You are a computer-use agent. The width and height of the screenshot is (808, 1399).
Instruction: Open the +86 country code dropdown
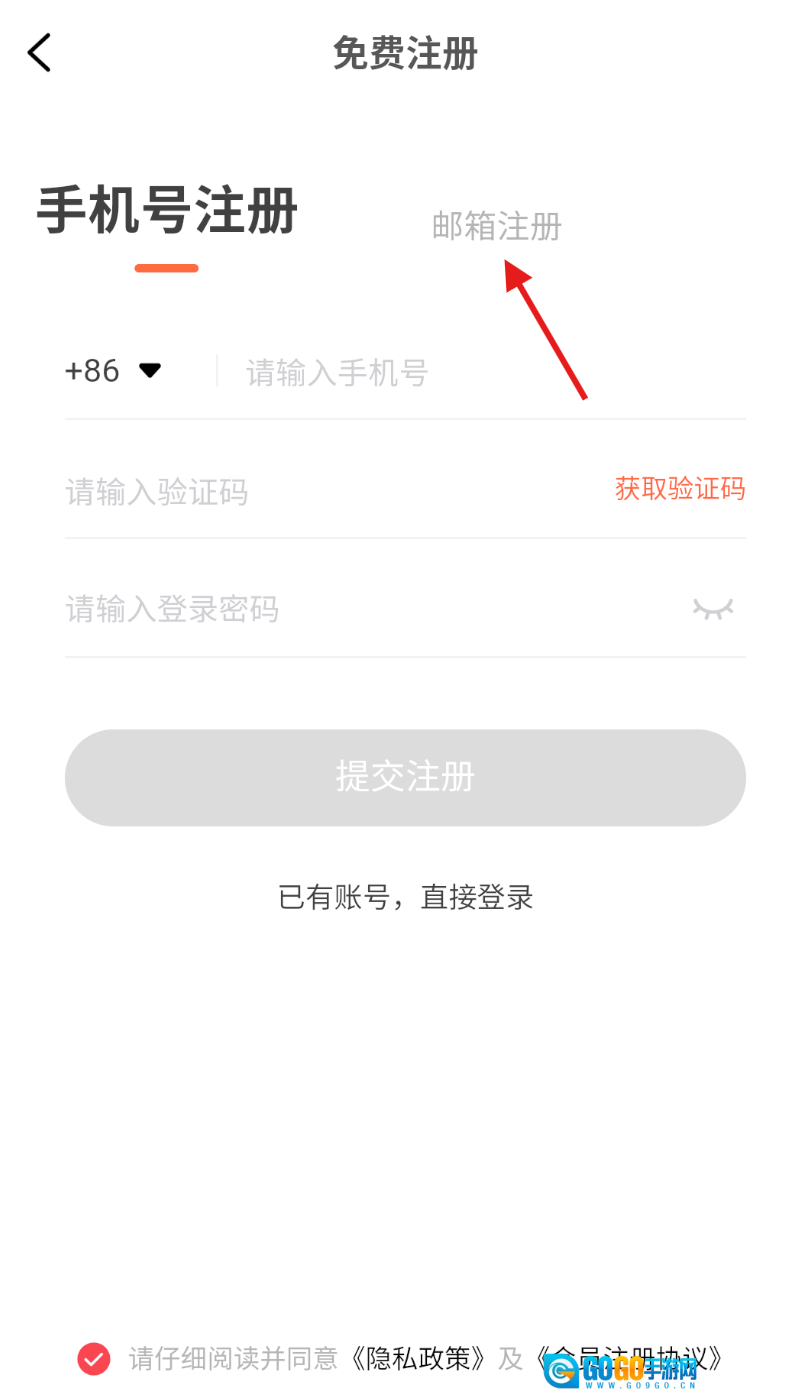(112, 371)
